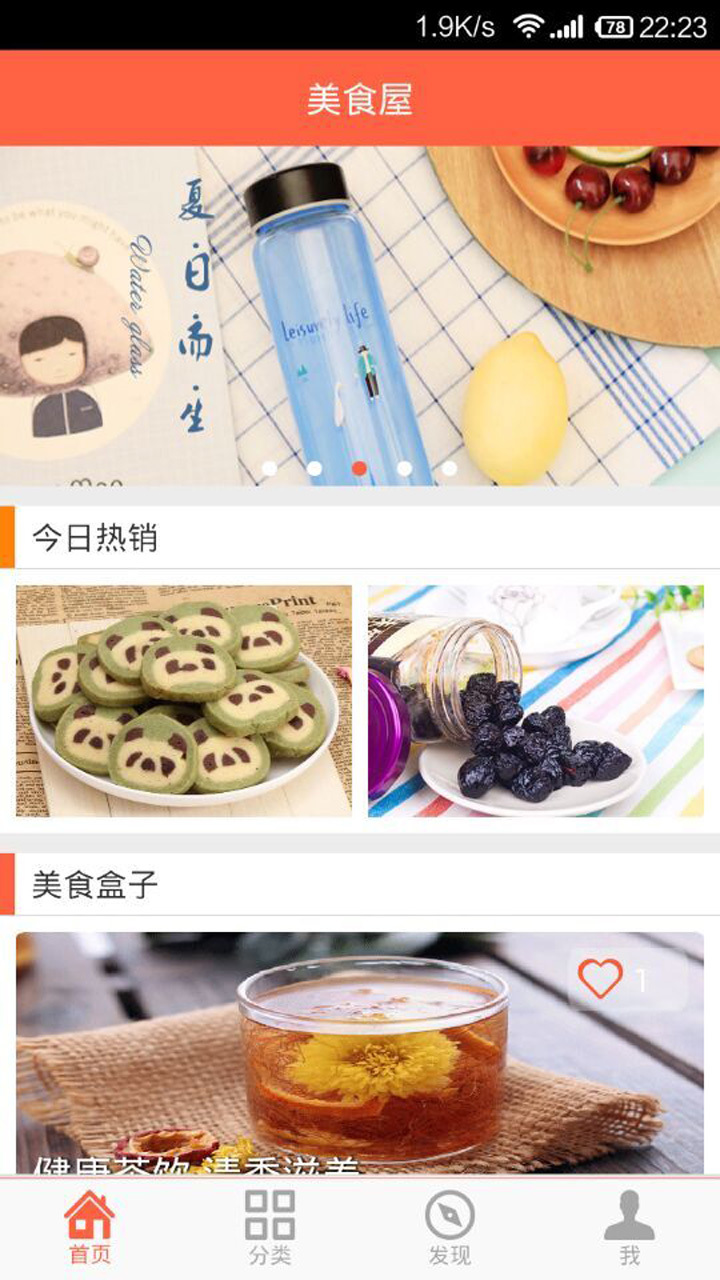
Task: View the panda cookies hot-sale item
Action: pyautogui.click(x=184, y=701)
